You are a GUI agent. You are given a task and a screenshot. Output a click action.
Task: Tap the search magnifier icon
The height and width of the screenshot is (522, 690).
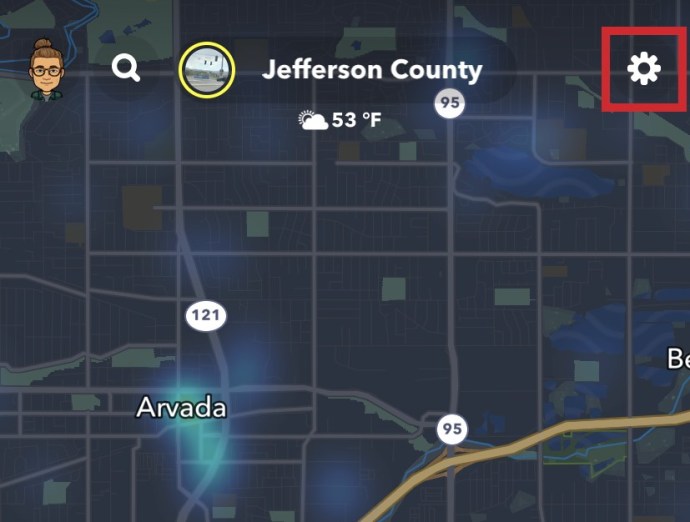coord(126,68)
